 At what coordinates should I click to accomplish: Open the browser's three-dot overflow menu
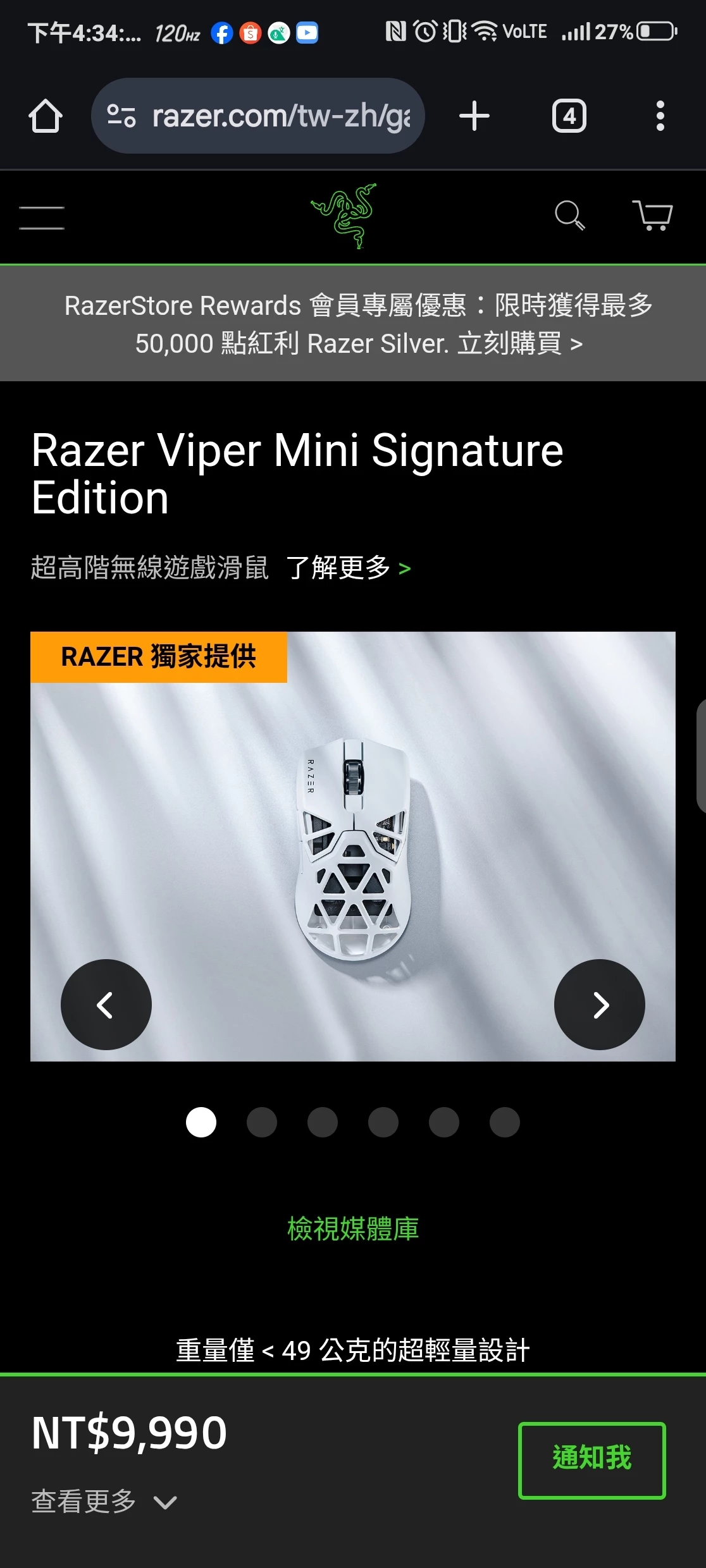pos(660,116)
